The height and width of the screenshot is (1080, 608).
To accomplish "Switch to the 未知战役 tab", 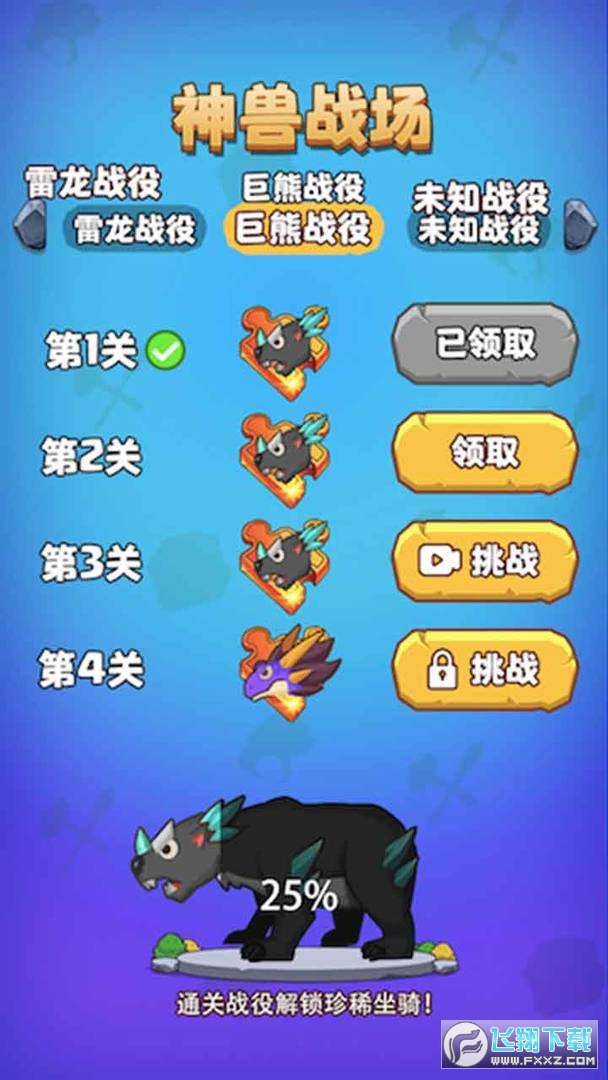I will 478,229.
